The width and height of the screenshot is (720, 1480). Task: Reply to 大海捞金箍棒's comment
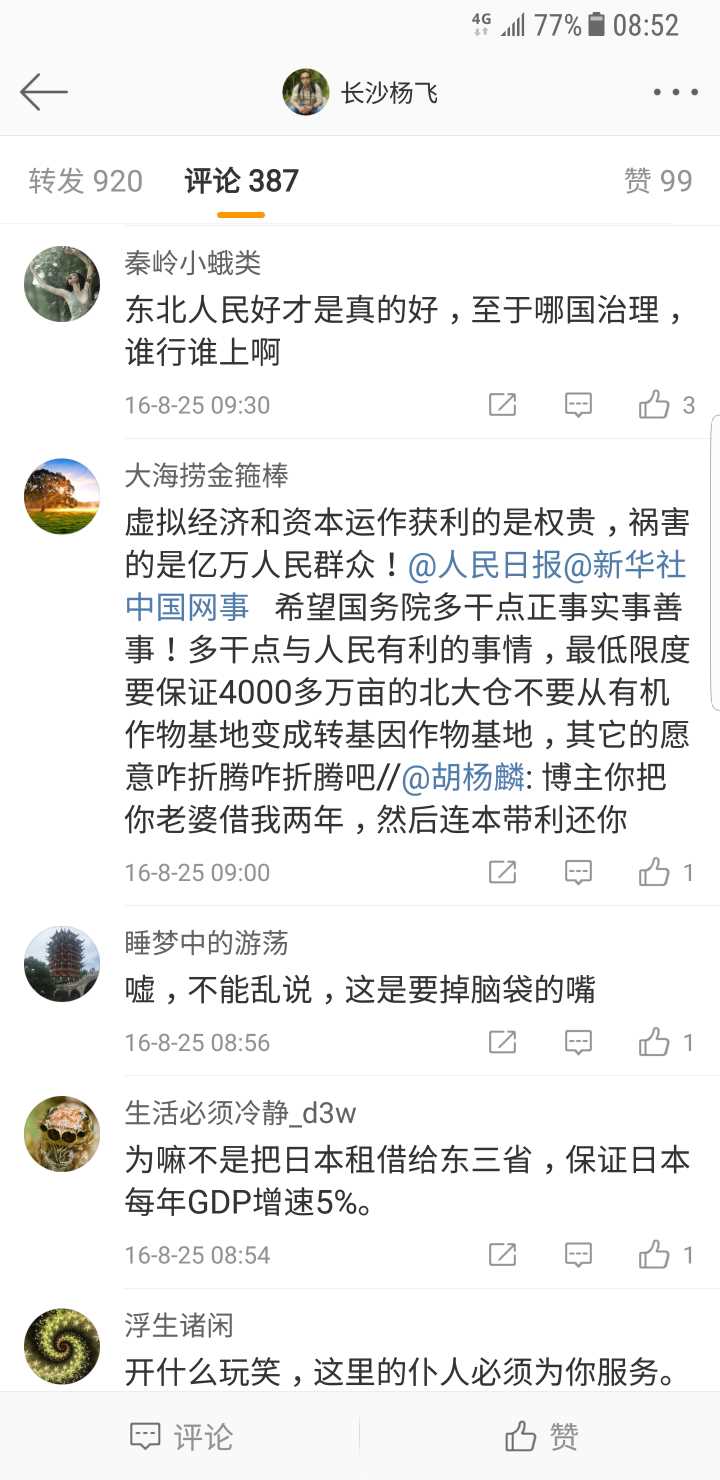point(578,872)
